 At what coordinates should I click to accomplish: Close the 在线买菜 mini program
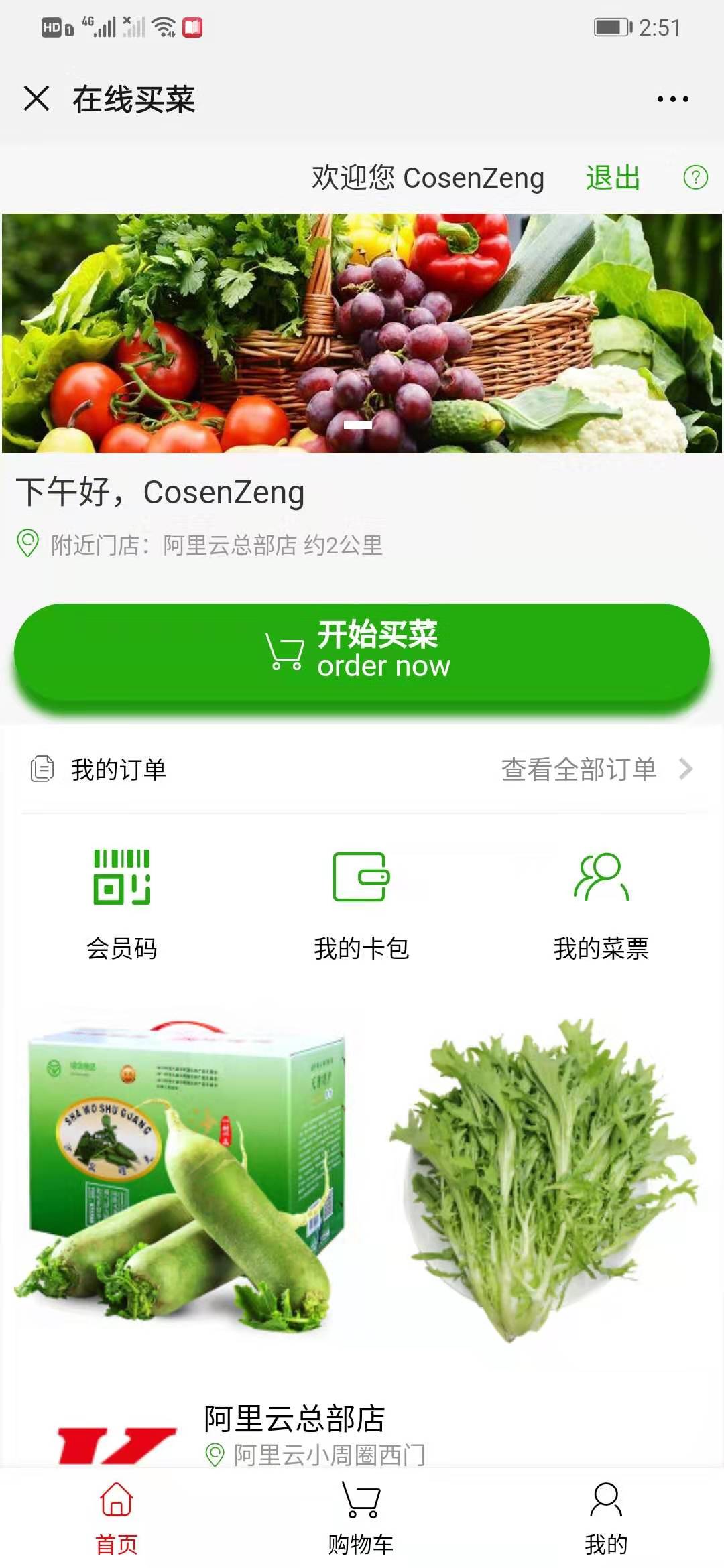(x=37, y=99)
